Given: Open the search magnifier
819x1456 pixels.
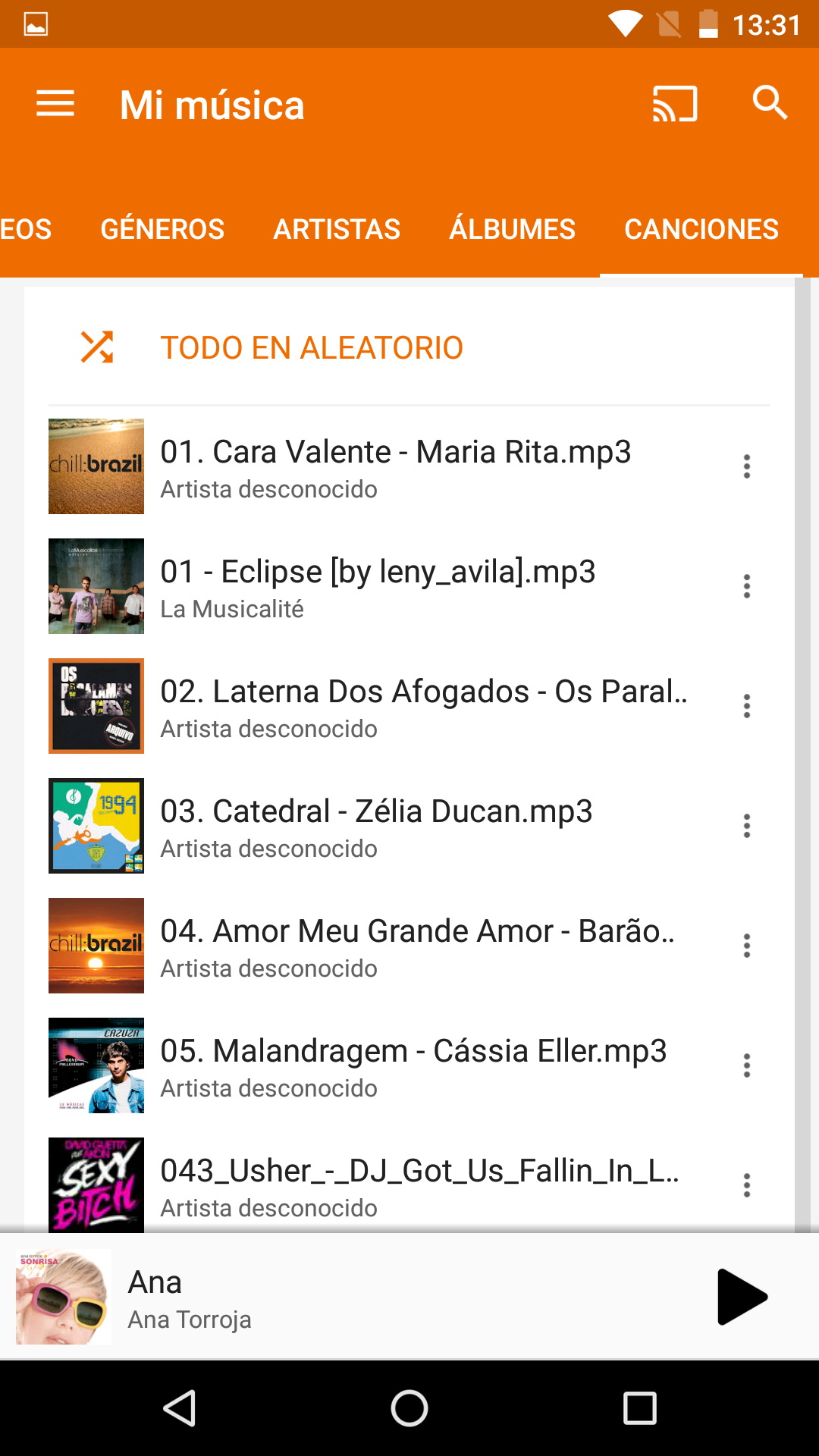Looking at the screenshot, I should (x=770, y=102).
